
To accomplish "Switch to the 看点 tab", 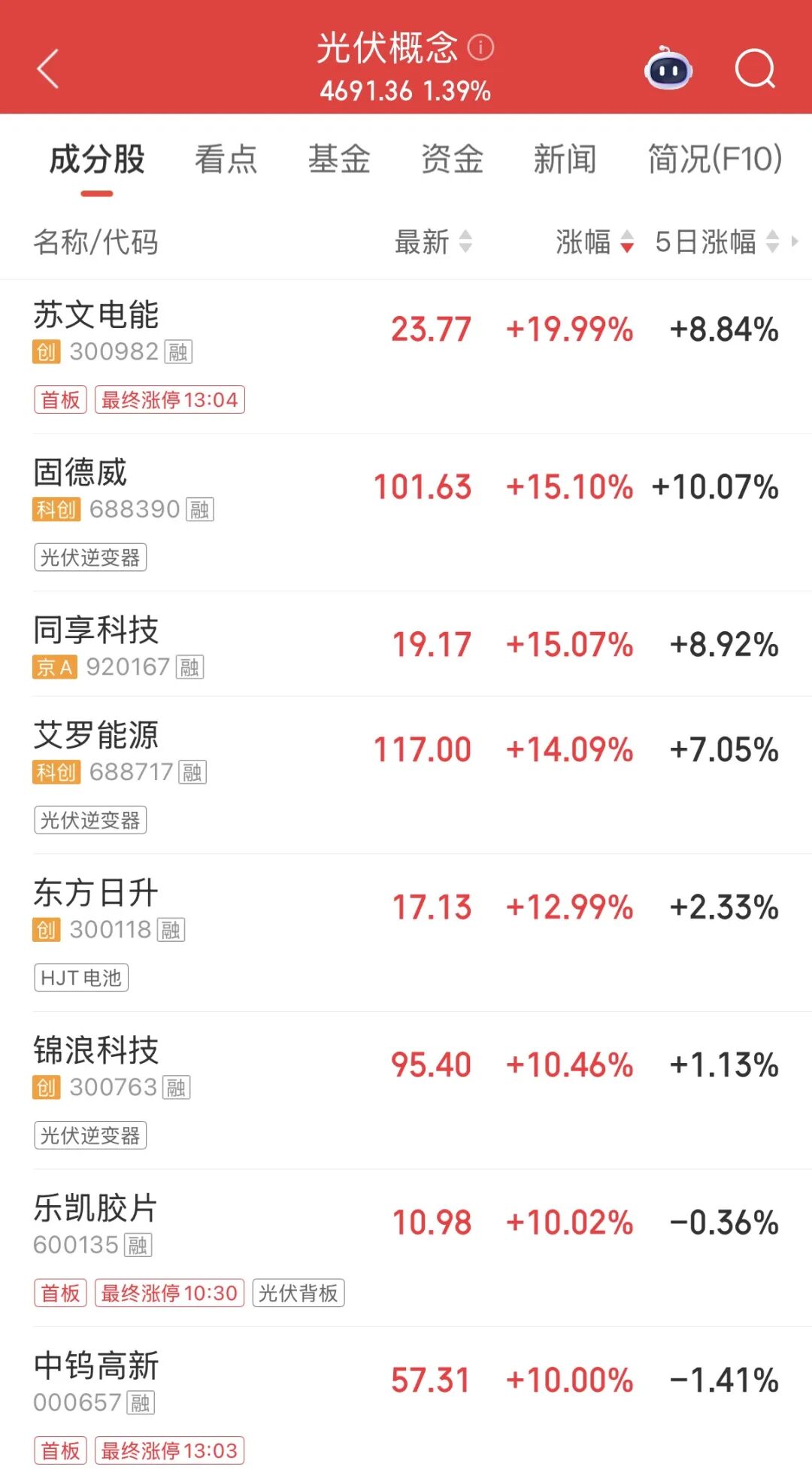I will click(226, 159).
